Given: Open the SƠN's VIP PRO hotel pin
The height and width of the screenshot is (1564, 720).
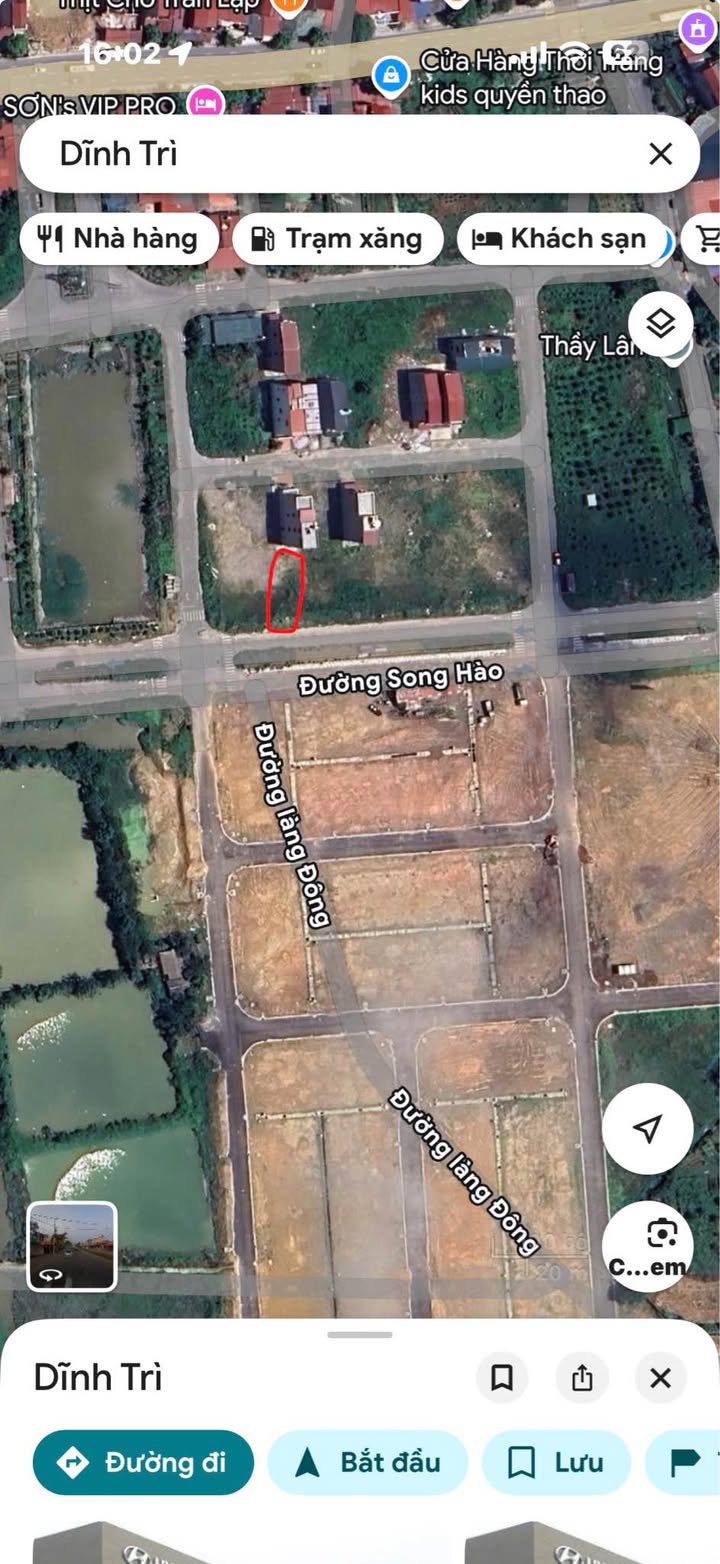Looking at the screenshot, I should (x=205, y=102).
